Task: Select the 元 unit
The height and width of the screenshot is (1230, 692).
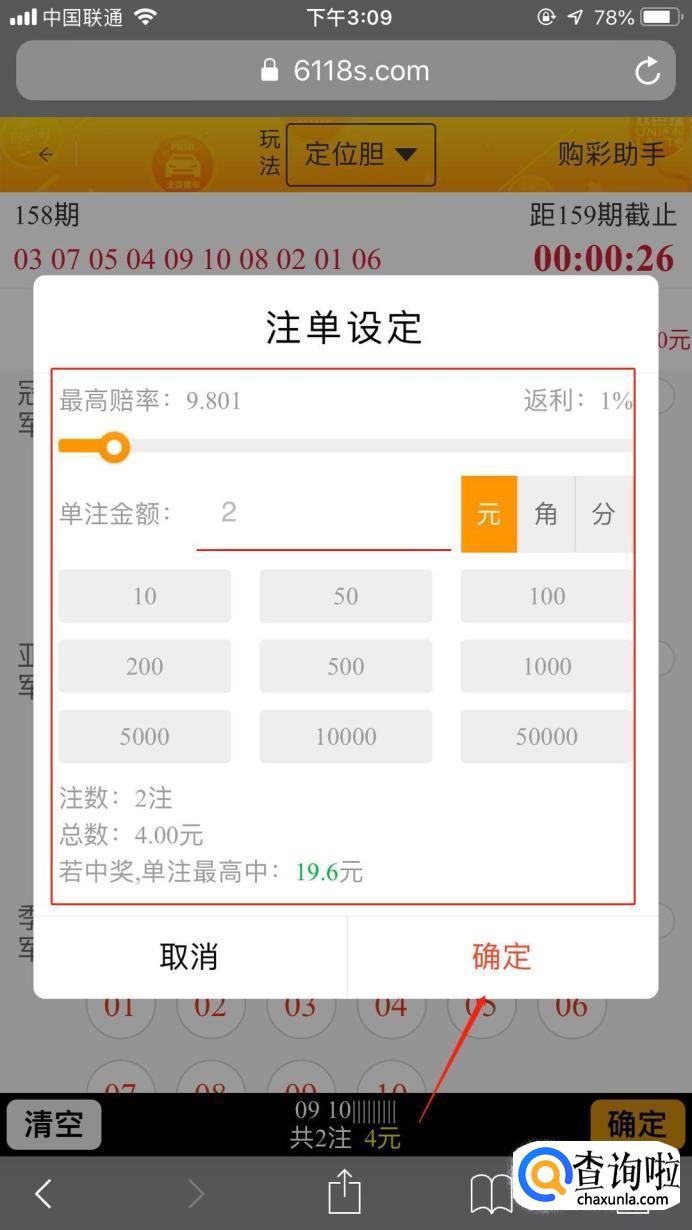Action: tap(488, 514)
